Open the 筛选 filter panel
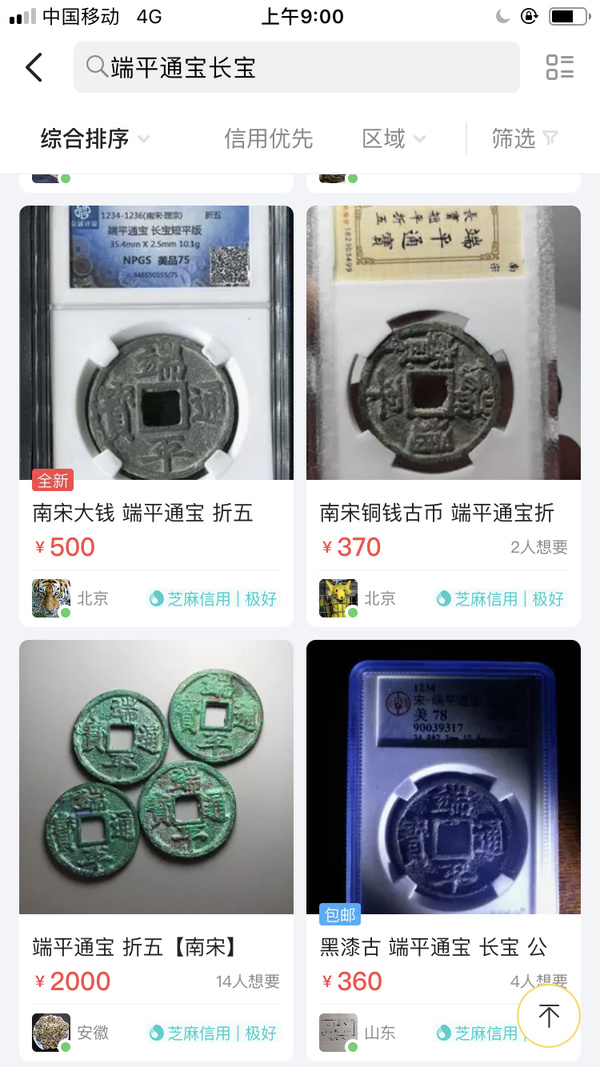Viewport: 600px width, 1067px height. click(524, 138)
